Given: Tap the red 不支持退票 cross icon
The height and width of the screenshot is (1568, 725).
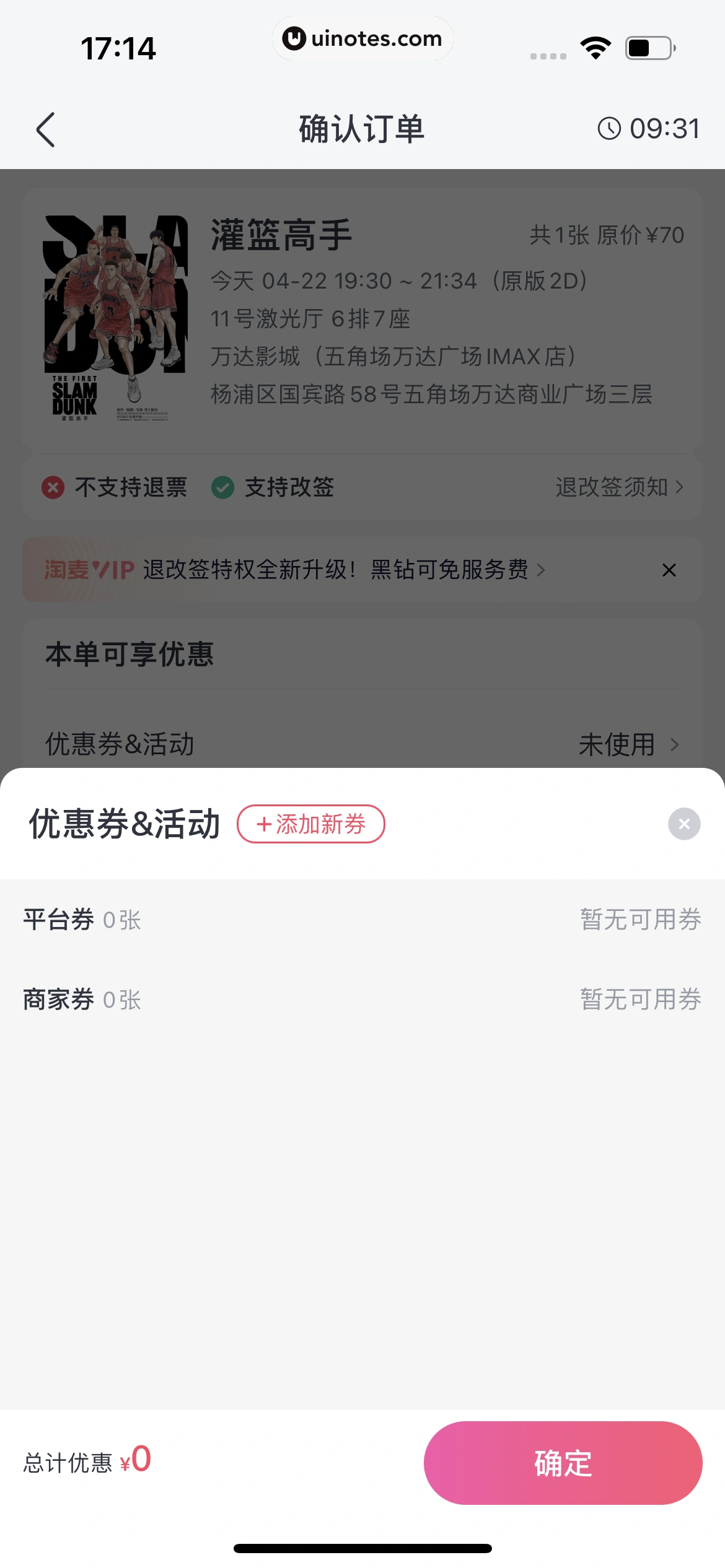Looking at the screenshot, I should pyautogui.click(x=53, y=487).
